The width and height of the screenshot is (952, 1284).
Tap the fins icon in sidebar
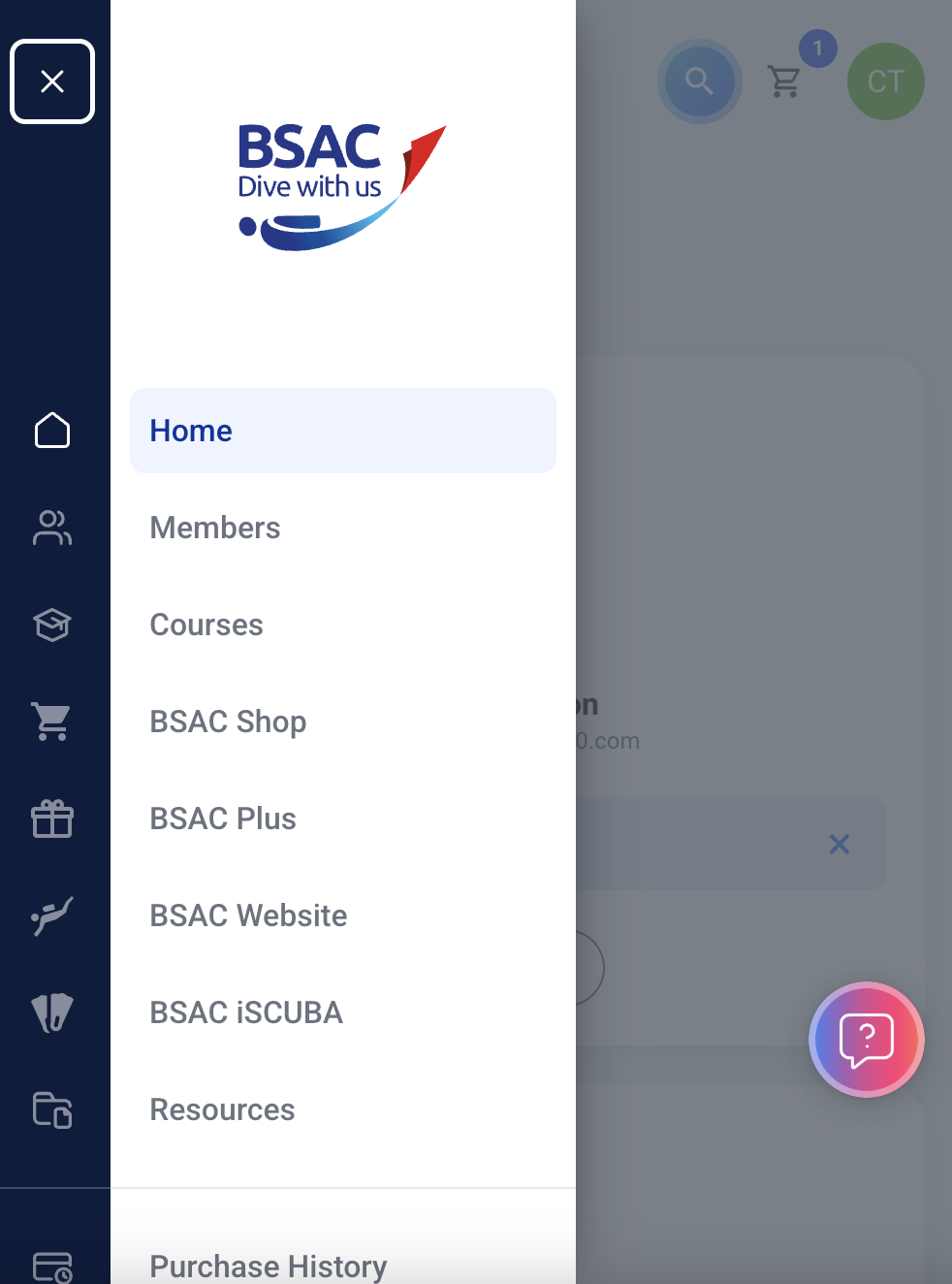(52, 1012)
